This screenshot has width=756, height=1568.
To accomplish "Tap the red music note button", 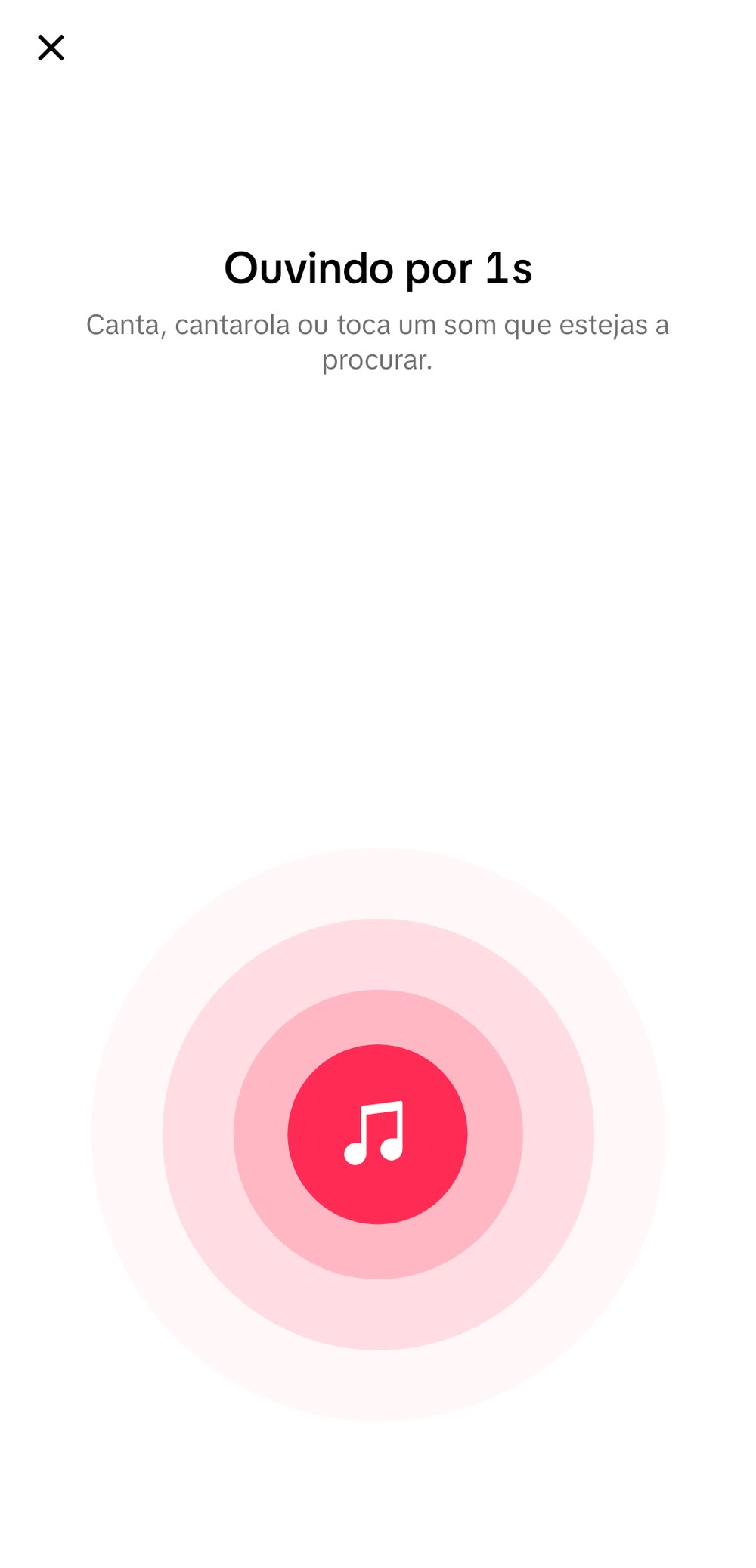I will click(x=377, y=1133).
